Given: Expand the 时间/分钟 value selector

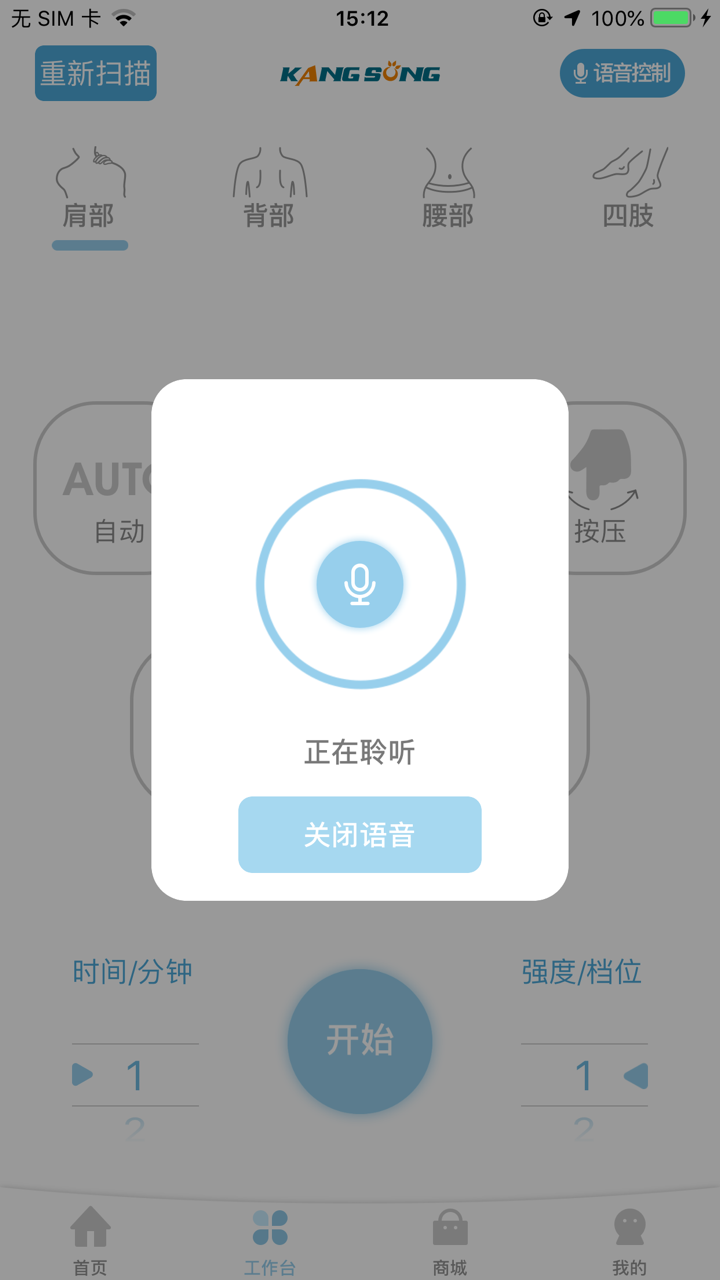Looking at the screenshot, I should click(134, 971).
